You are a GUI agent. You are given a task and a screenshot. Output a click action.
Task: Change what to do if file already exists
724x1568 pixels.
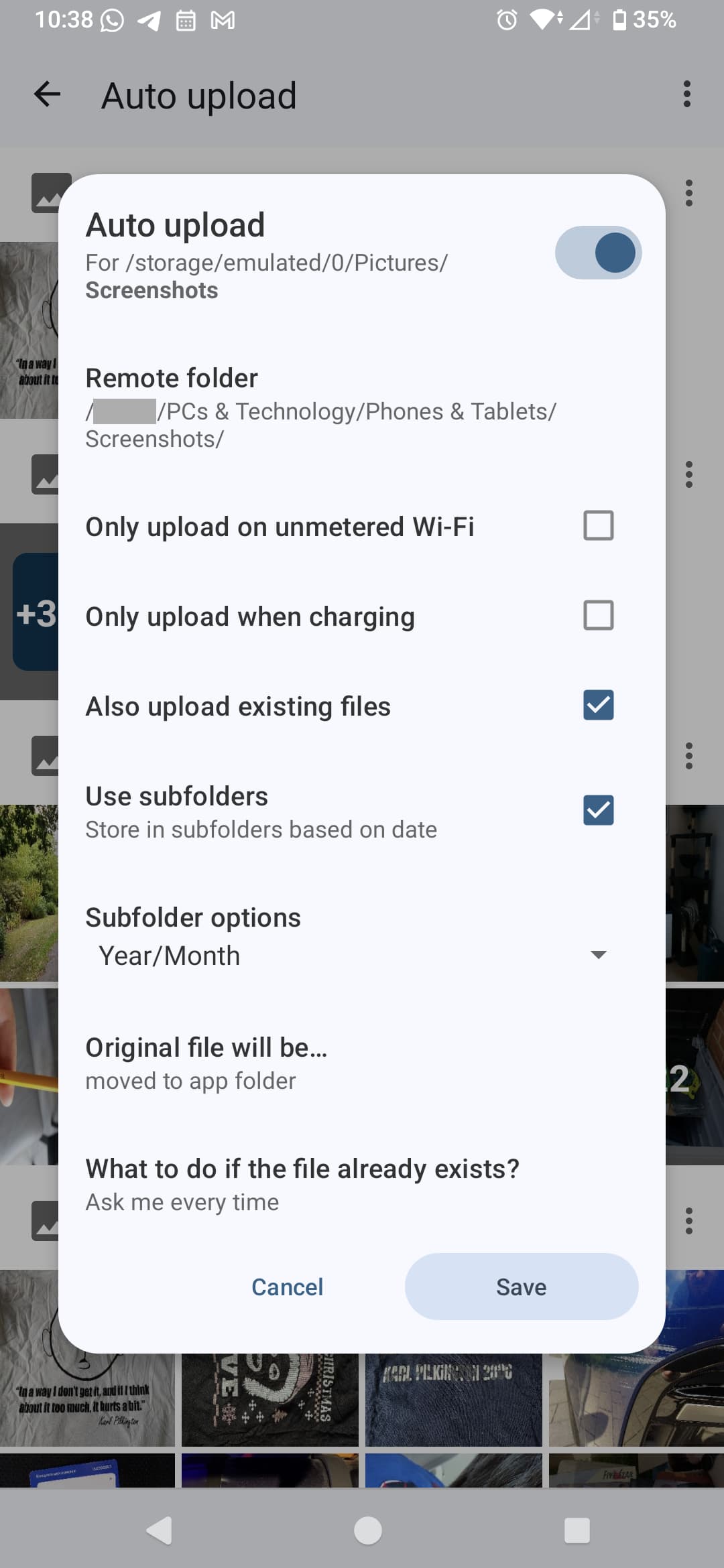[362, 1185]
